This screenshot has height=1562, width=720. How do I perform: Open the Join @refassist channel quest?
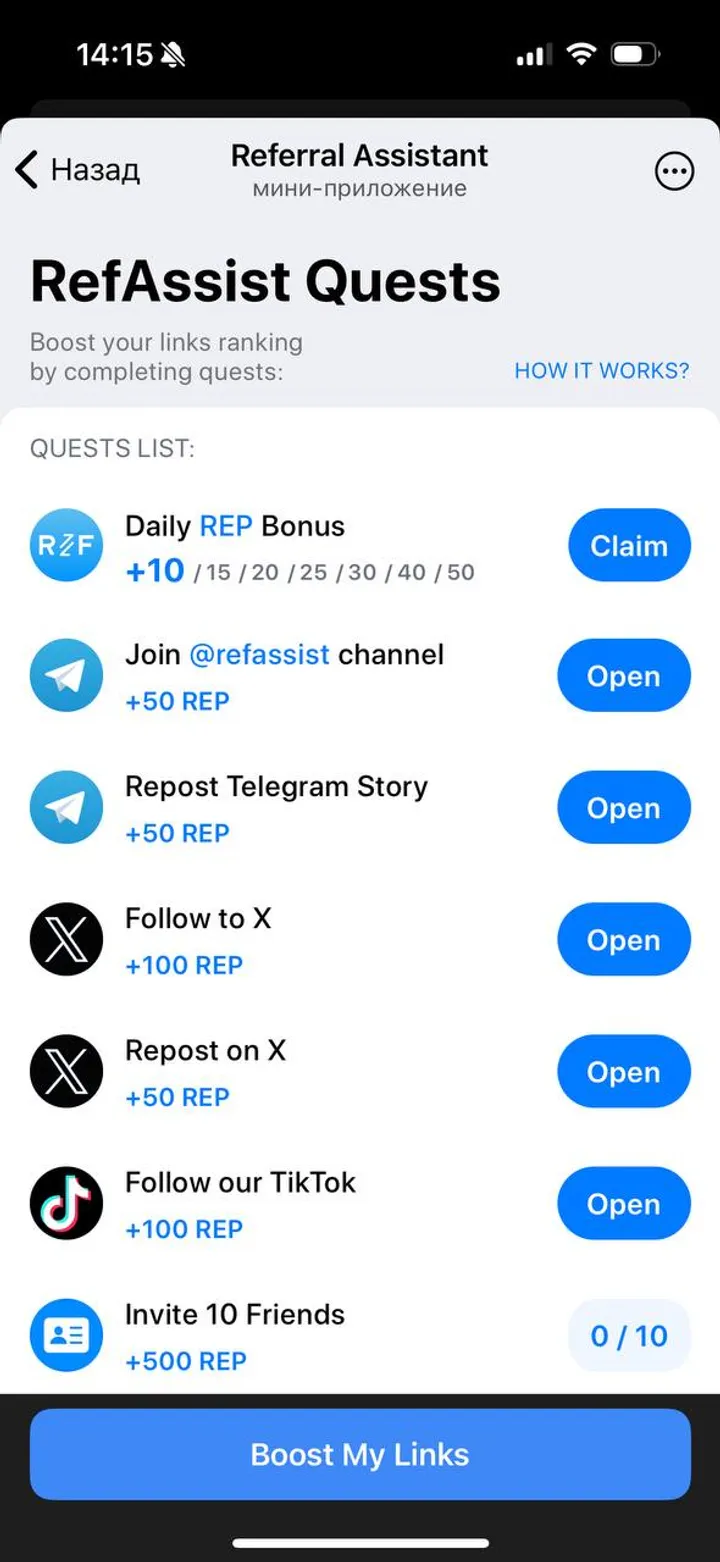623,675
